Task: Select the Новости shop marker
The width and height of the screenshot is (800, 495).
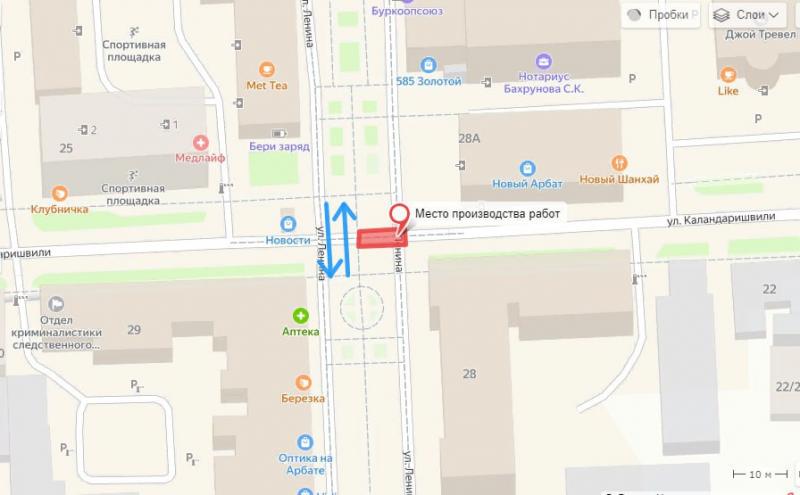Action: [x=288, y=224]
